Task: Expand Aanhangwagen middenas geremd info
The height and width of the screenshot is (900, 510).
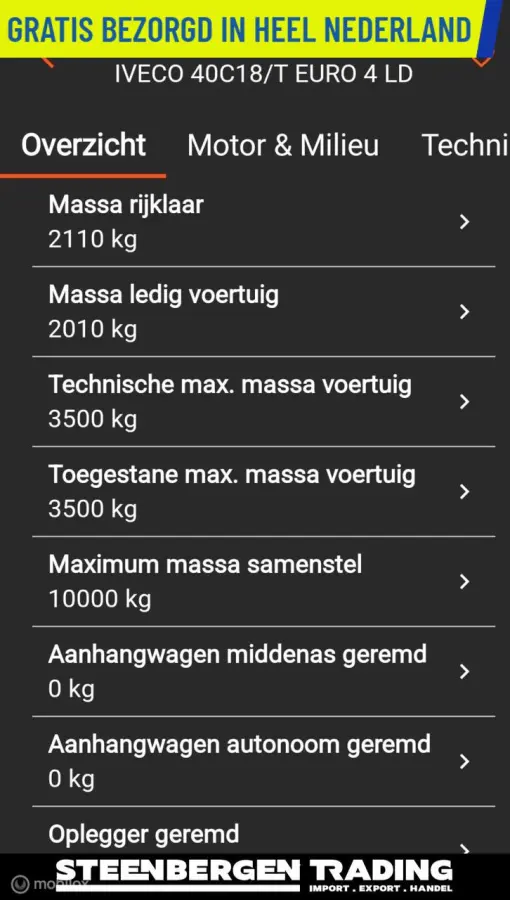Action: click(x=263, y=672)
